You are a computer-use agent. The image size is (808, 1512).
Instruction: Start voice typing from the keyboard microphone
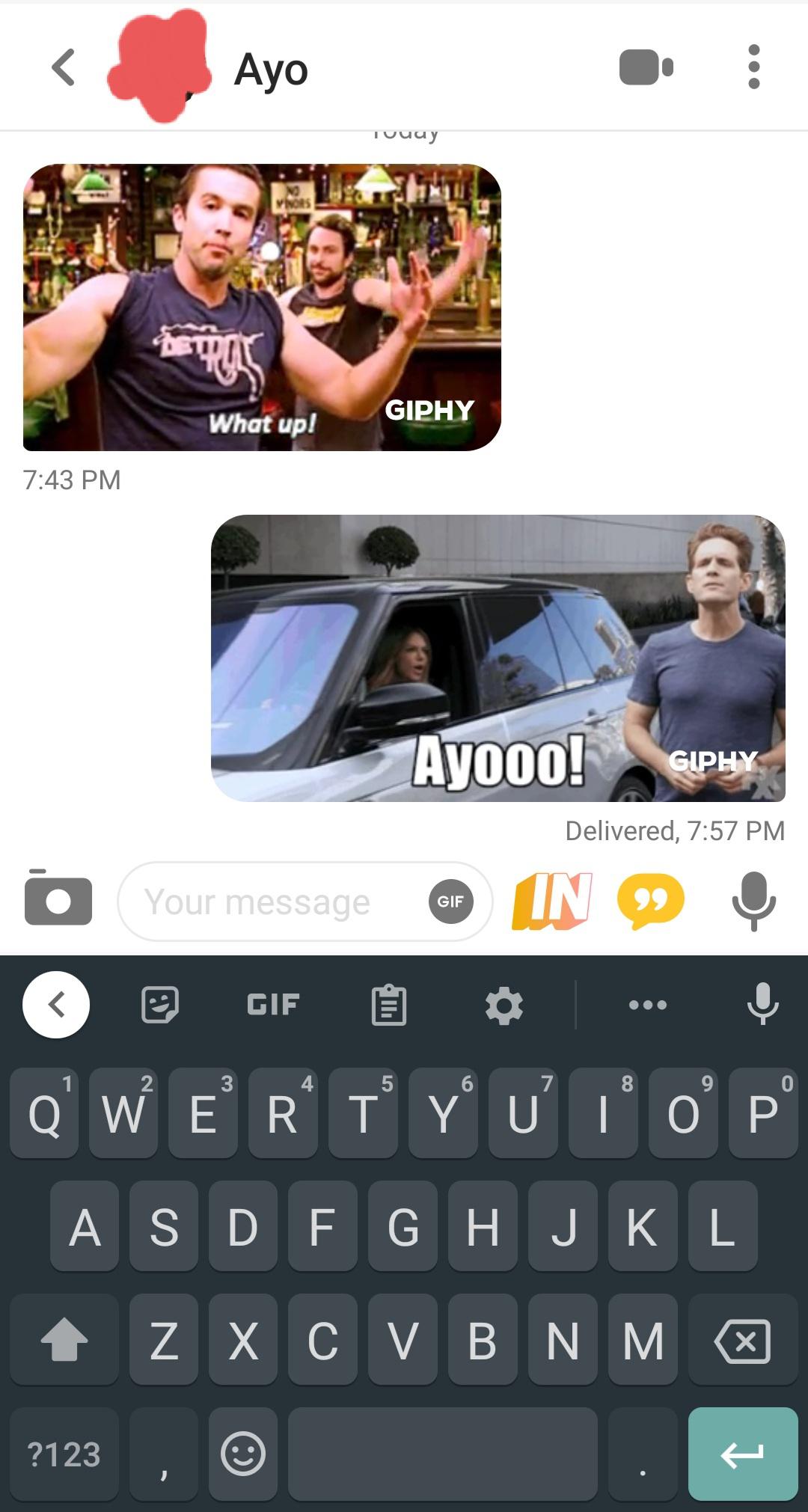click(x=762, y=1004)
